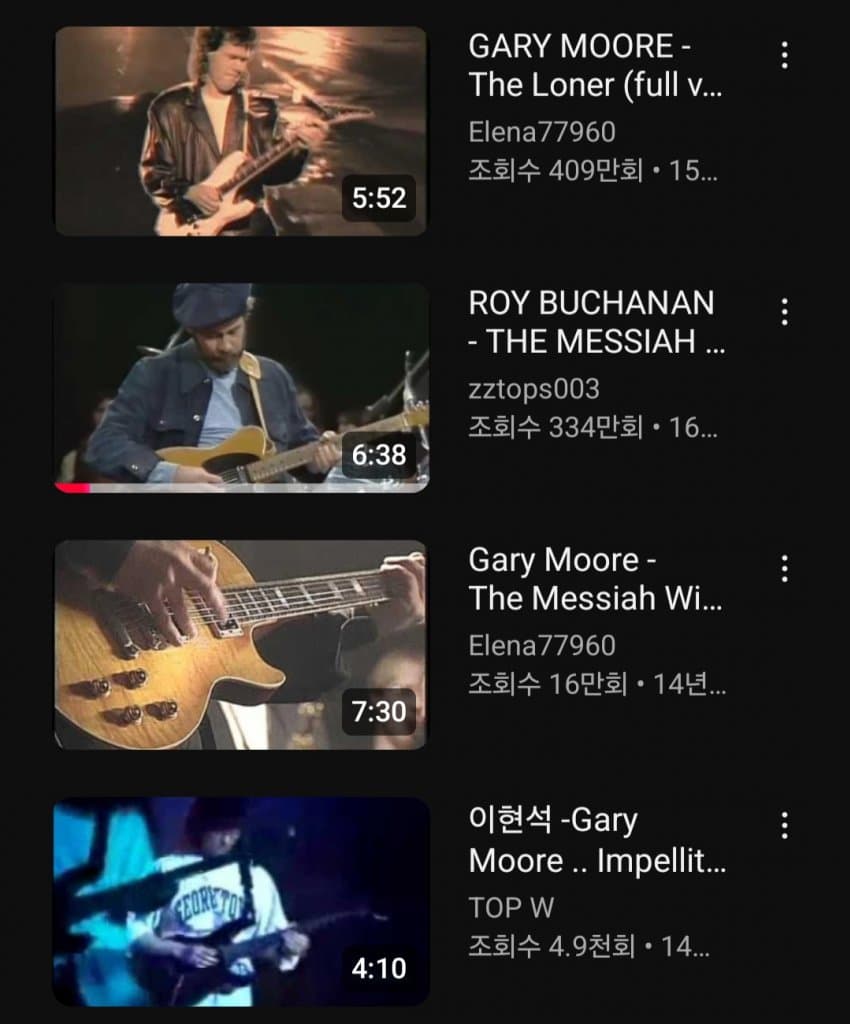This screenshot has height=1024, width=850.
Task: Open the overflow menu for the ROY BUCHANAN video
Action: (785, 311)
